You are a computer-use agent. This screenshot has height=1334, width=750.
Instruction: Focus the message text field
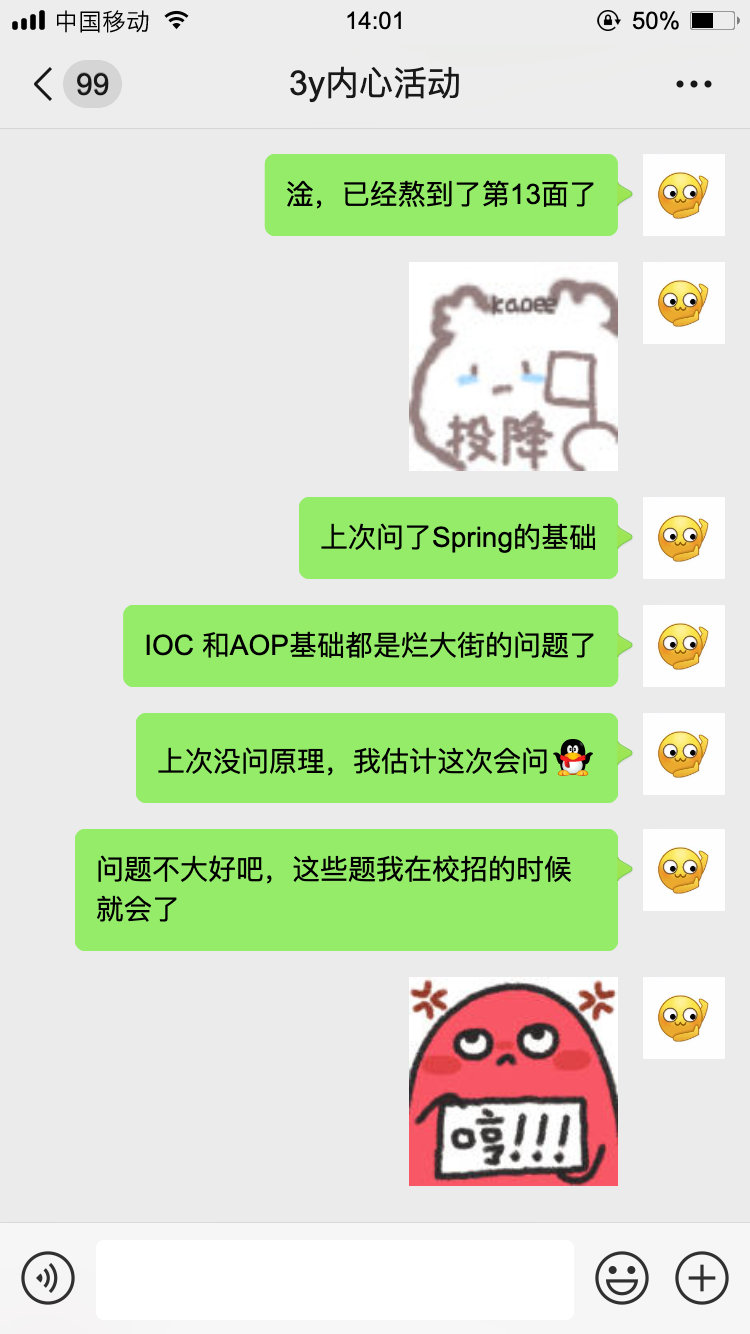(x=335, y=1279)
